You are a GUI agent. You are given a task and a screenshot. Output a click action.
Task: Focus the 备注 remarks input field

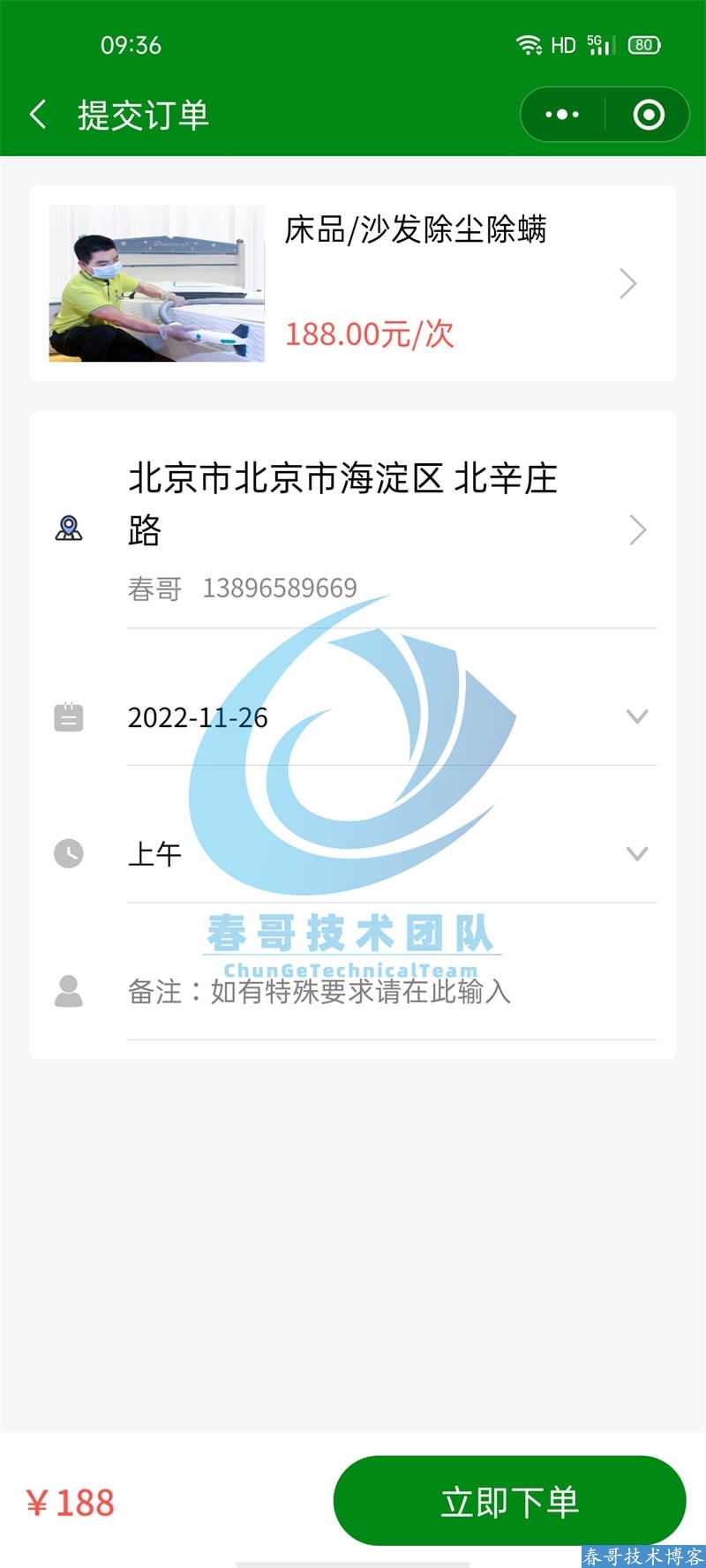click(x=388, y=992)
